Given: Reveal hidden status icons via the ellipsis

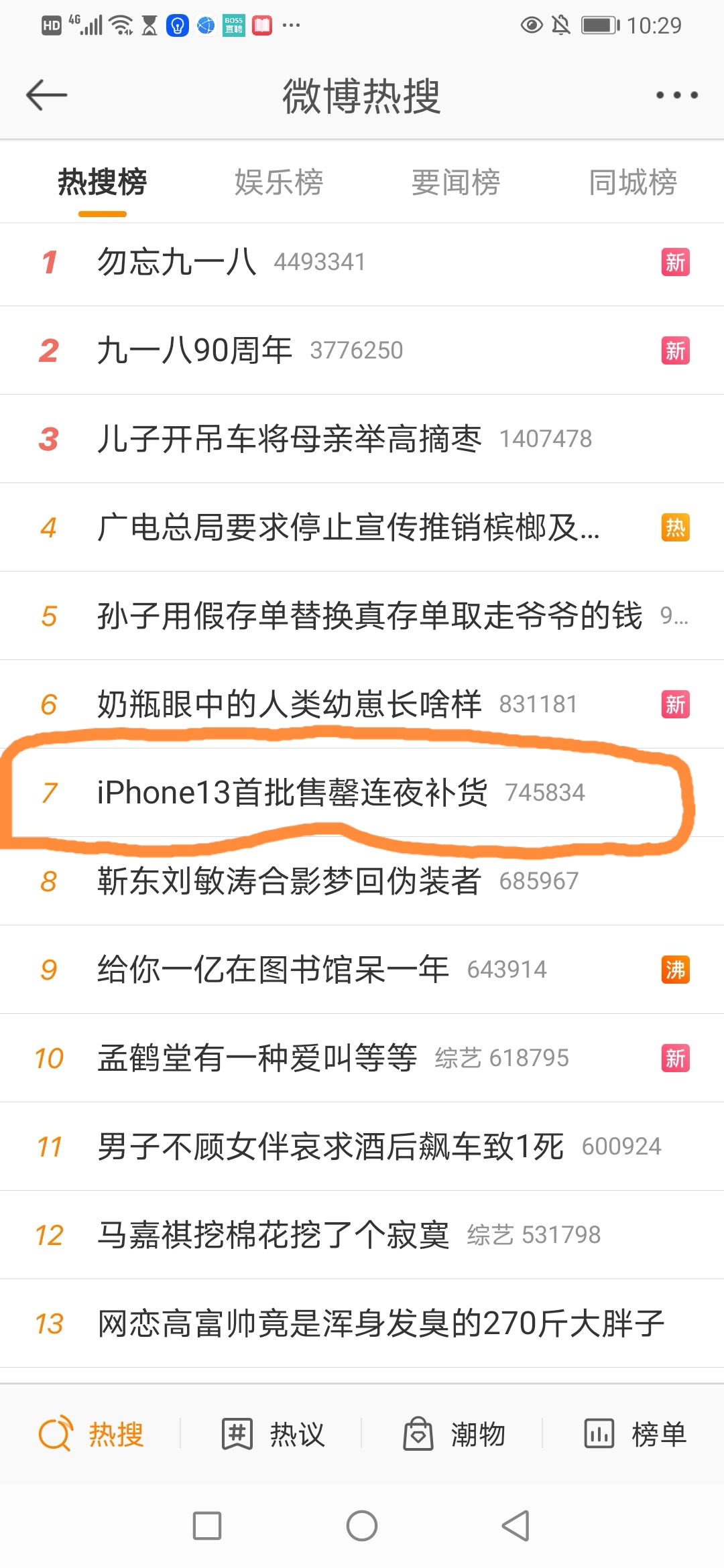Looking at the screenshot, I should coord(290,25).
